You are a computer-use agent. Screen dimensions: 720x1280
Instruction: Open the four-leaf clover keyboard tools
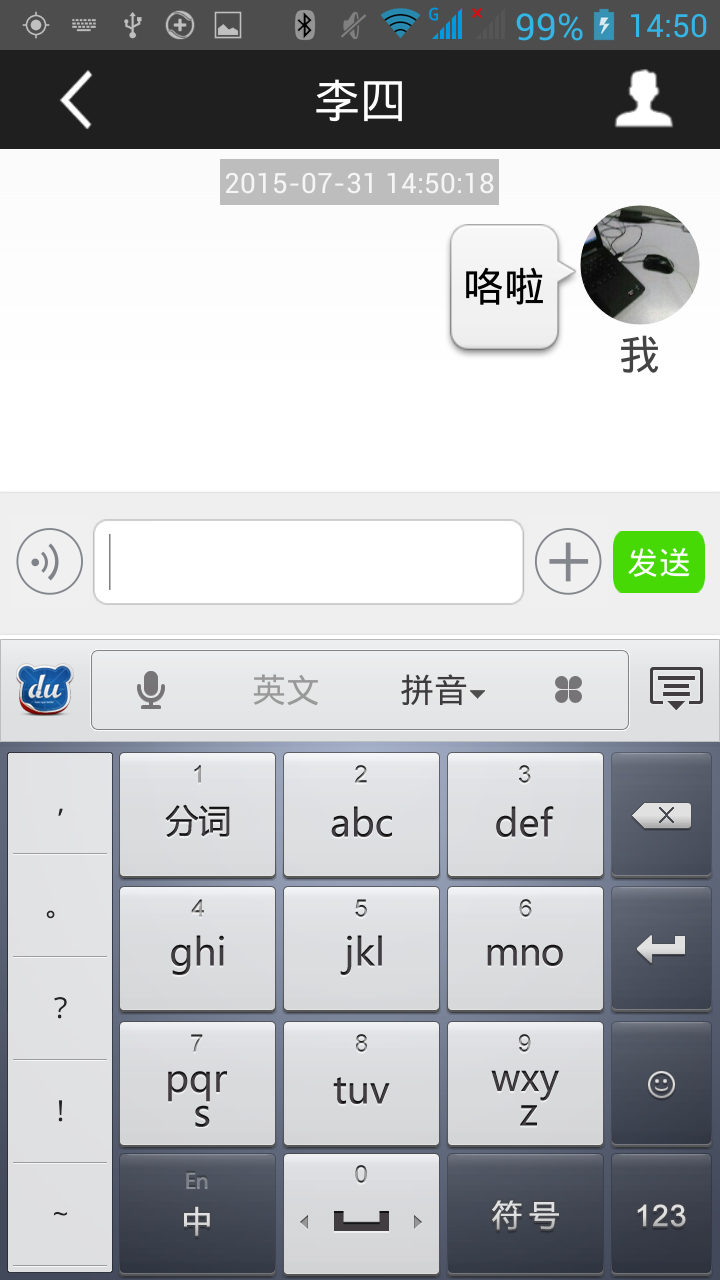(x=568, y=690)
